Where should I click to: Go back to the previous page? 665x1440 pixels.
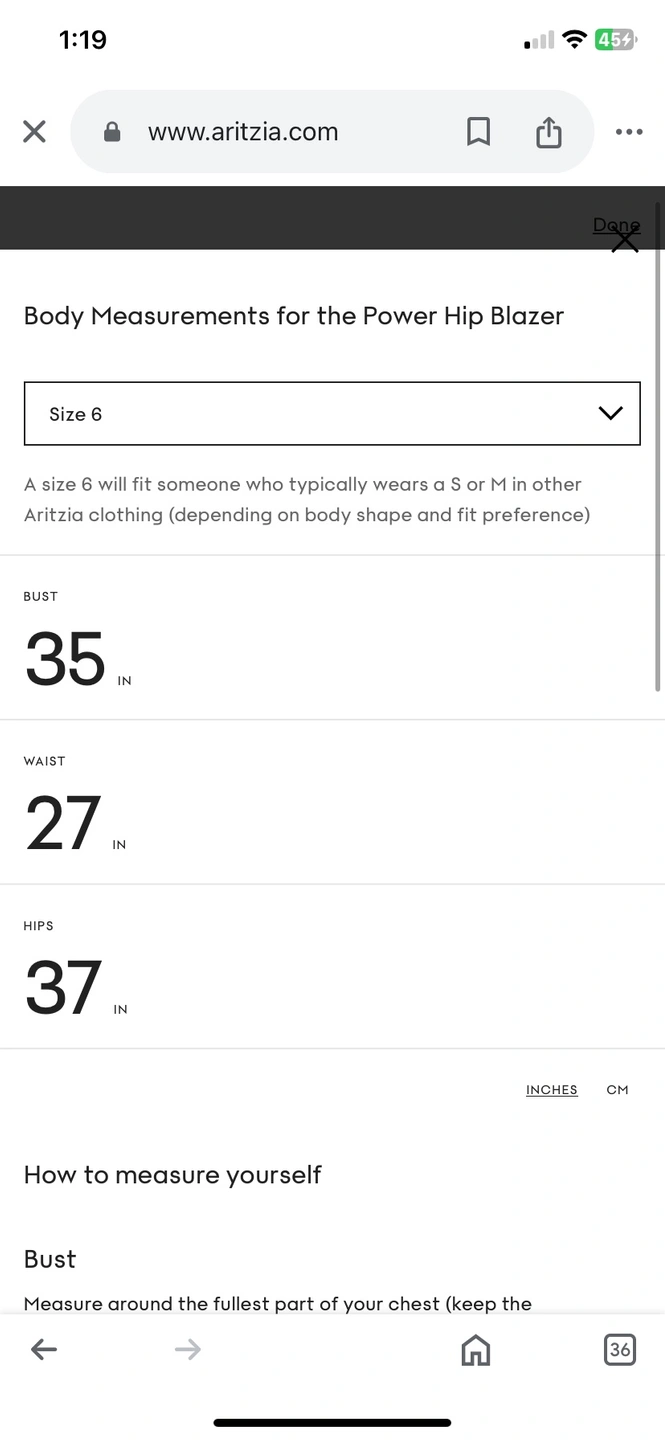coord(44,1350)
